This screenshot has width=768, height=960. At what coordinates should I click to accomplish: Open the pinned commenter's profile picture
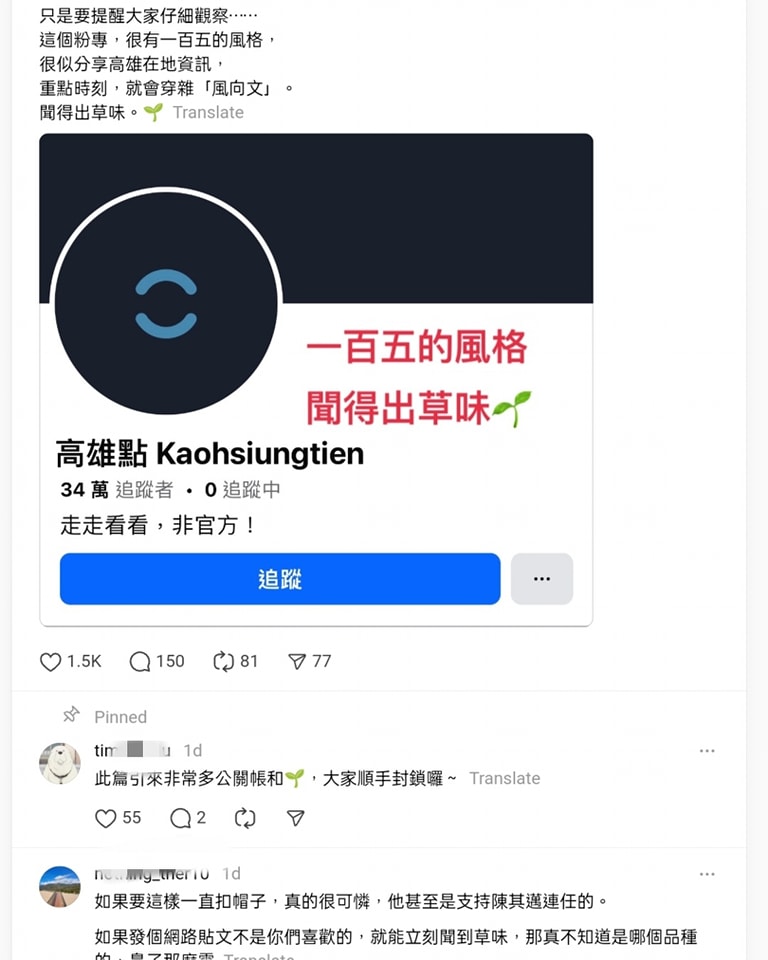pyautogui.click(x=60, y=764)
